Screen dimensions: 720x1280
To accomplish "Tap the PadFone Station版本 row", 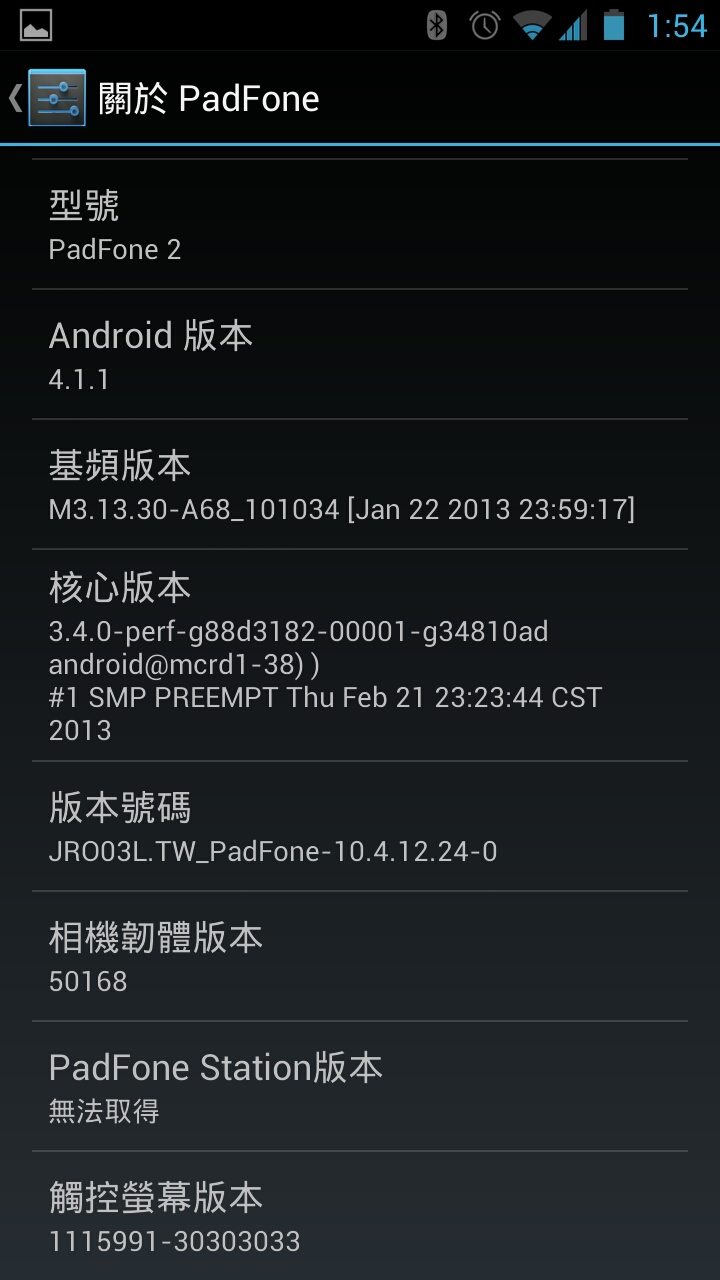I will click(x=360, y=1087).
